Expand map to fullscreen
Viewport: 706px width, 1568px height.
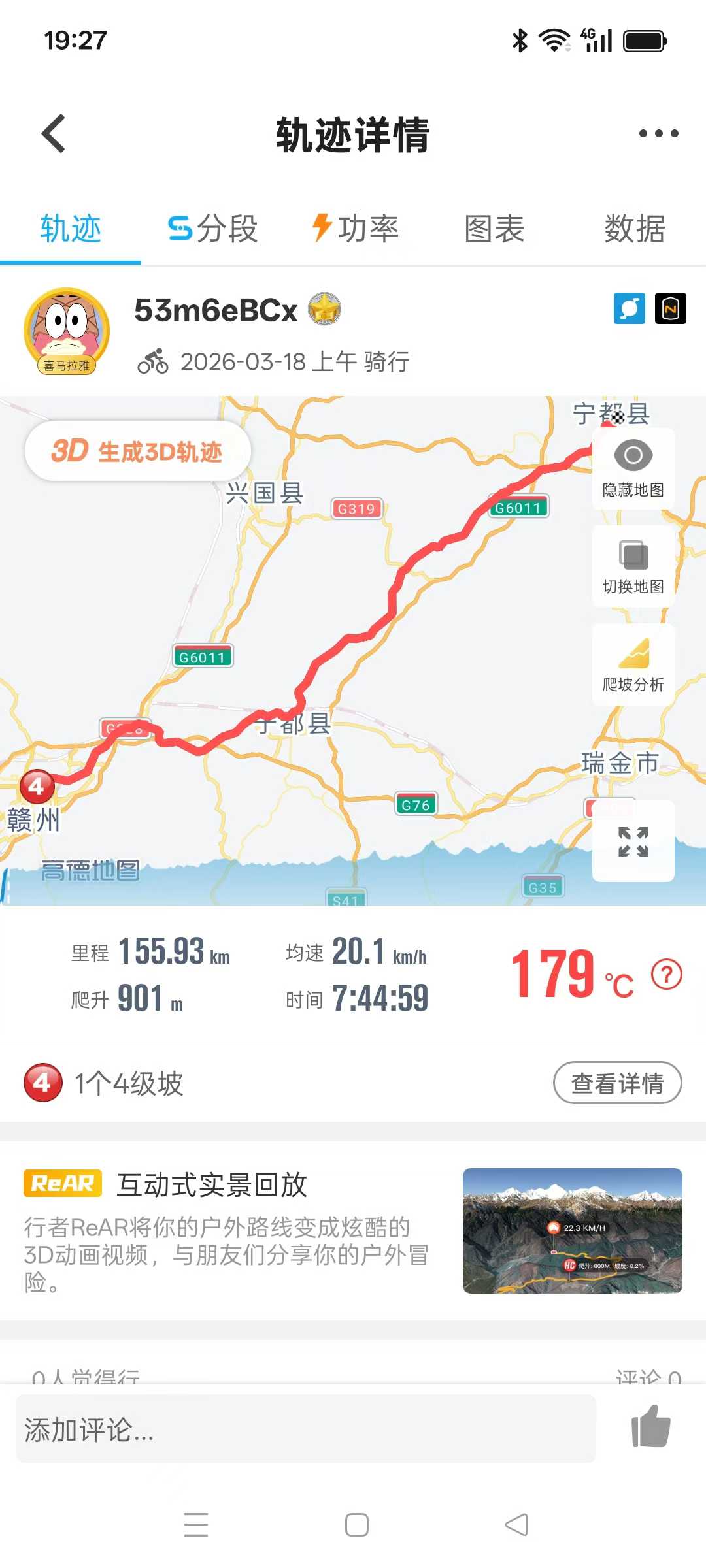pos(631,841)
